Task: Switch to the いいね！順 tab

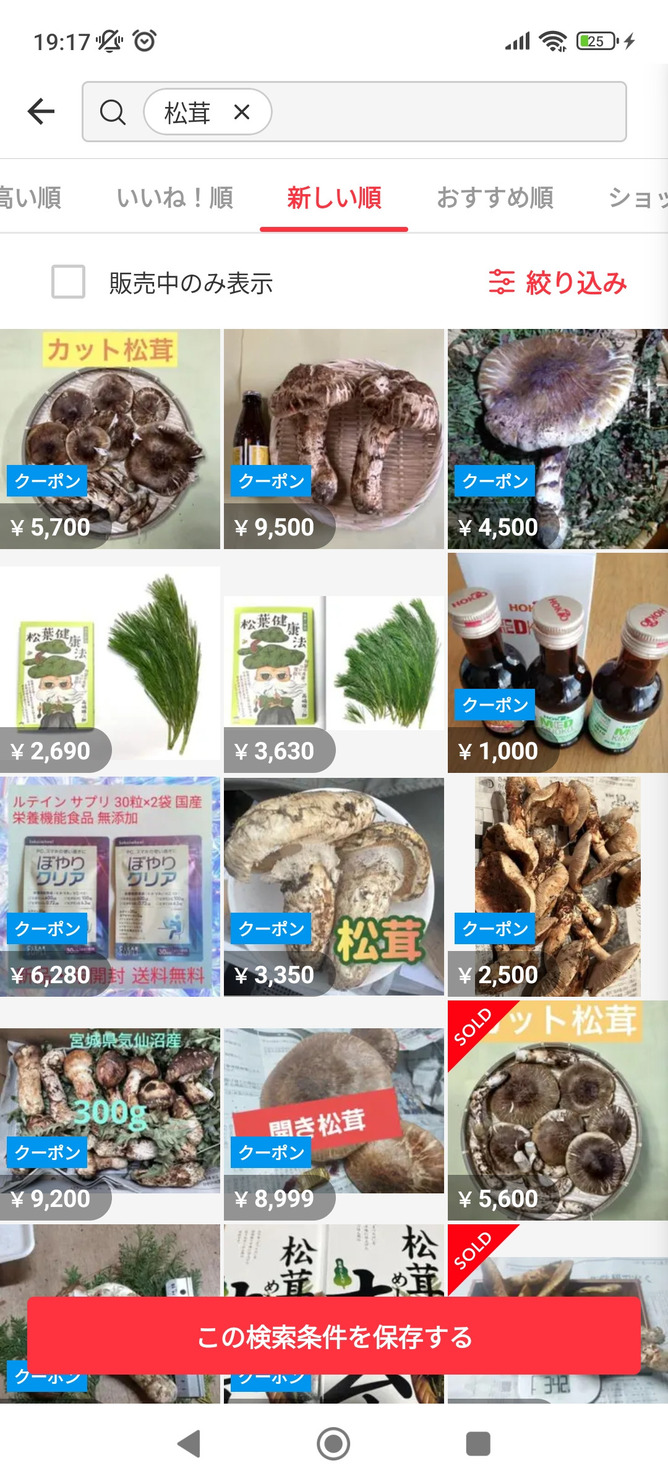Action: (x=175, y=197)
